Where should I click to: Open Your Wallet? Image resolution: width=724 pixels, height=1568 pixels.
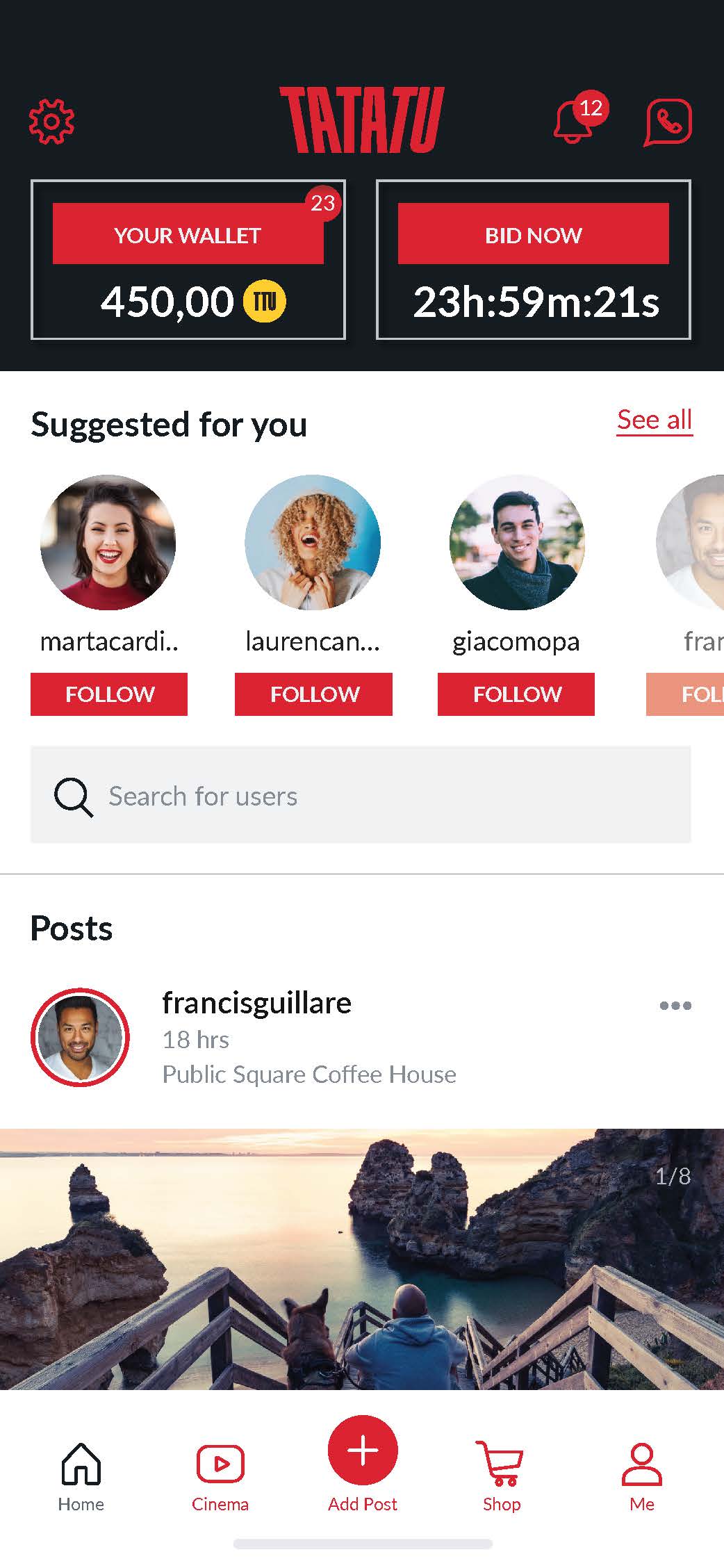point(188,234)
